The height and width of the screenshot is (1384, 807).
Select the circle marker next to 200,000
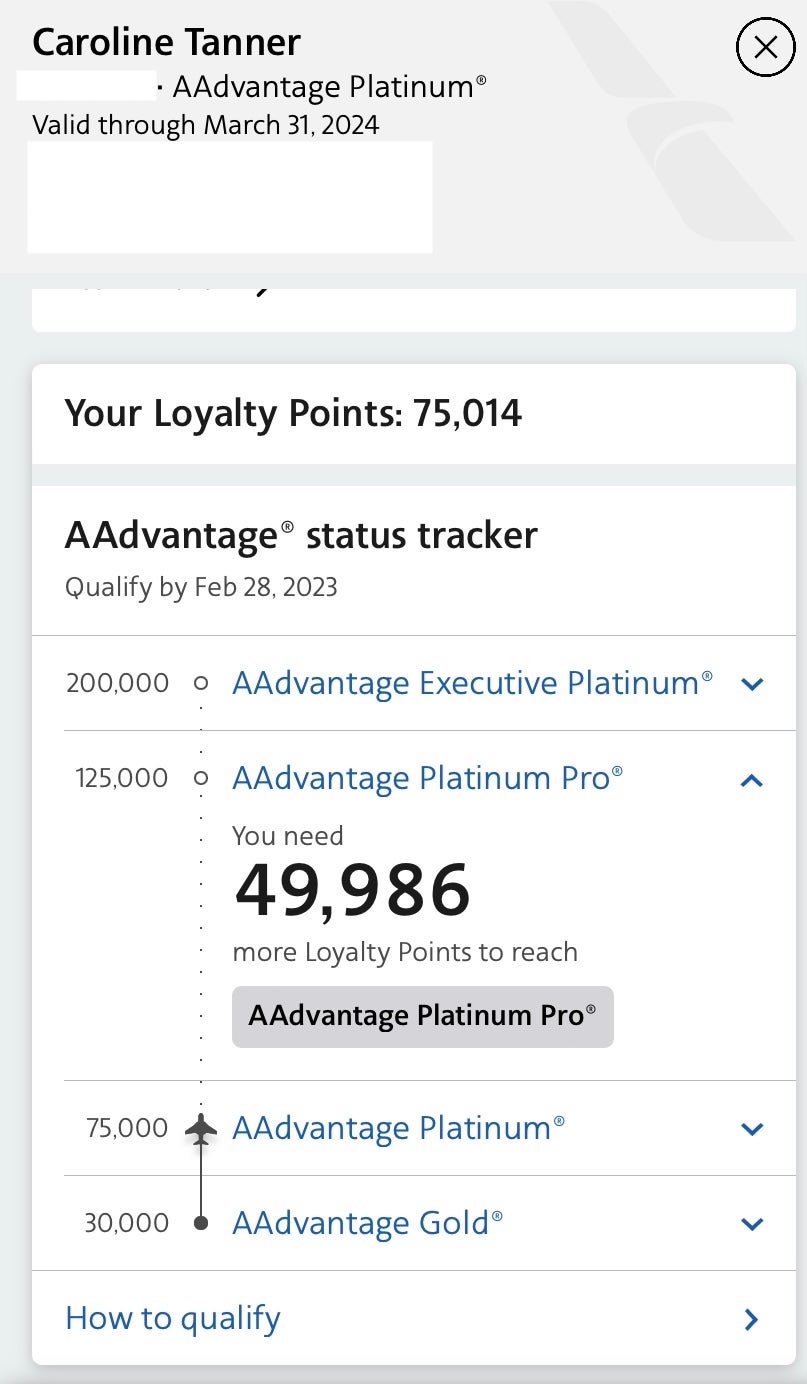point(201,683)
